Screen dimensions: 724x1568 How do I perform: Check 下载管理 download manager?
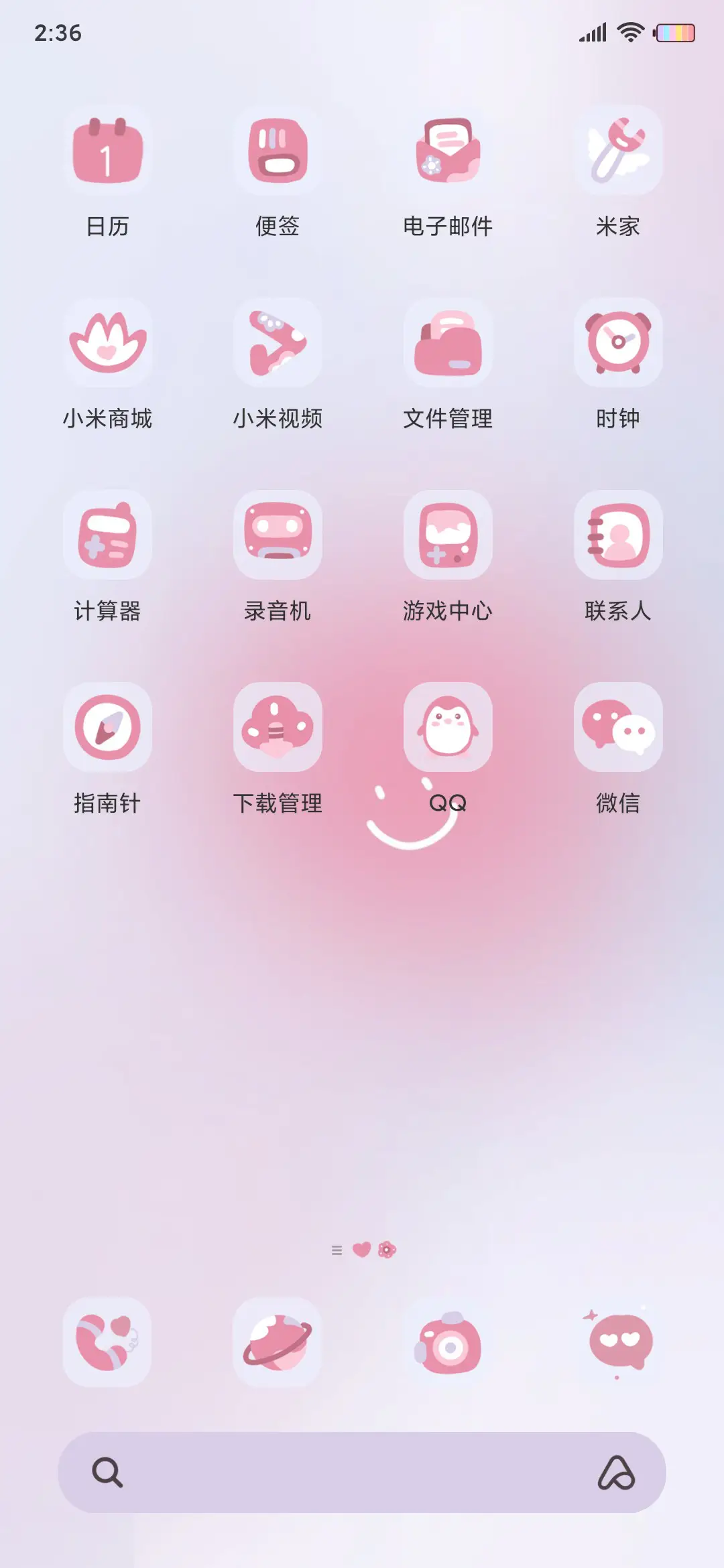pyautogui.click(x=278, y=728)
